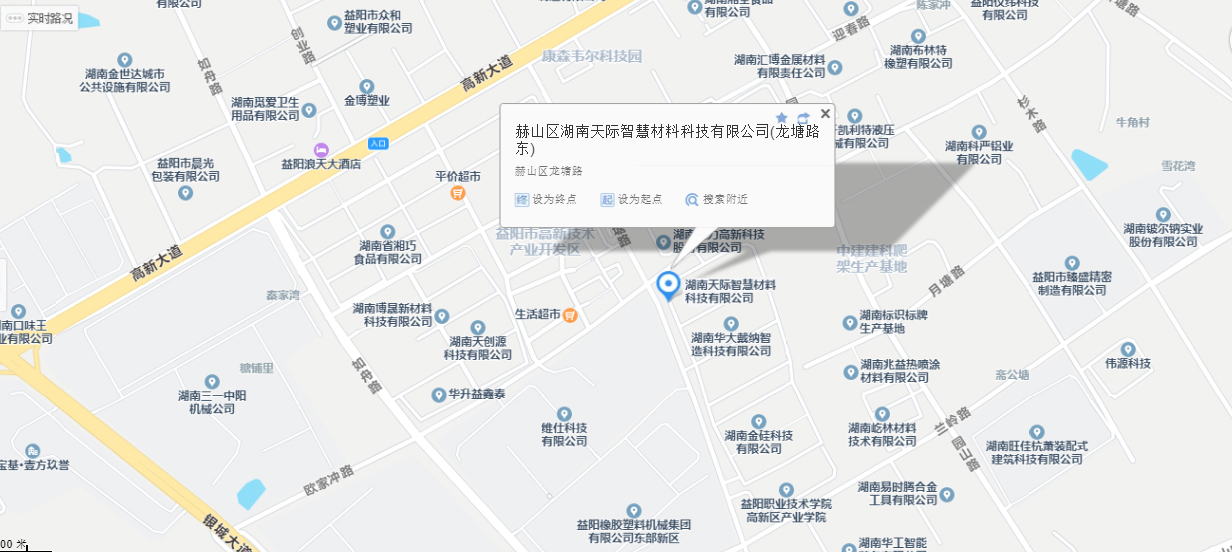Select the 益阳浪天大酒店 hotel marker
Image resolution: width=1232 pixels, height=552 pixels.
click(x=321, y=147)
